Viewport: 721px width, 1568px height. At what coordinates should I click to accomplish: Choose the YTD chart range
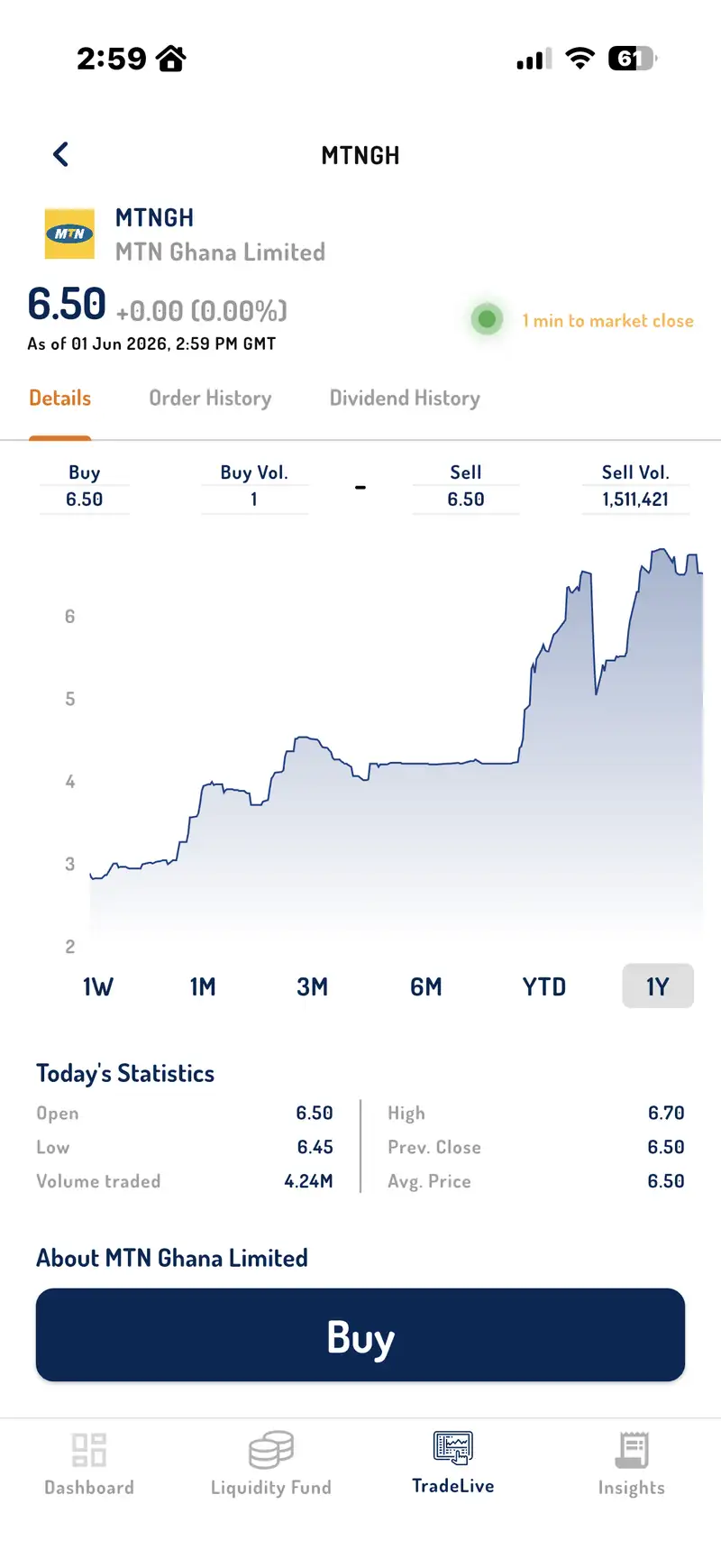pyautogui.click(x=544, y=986)
